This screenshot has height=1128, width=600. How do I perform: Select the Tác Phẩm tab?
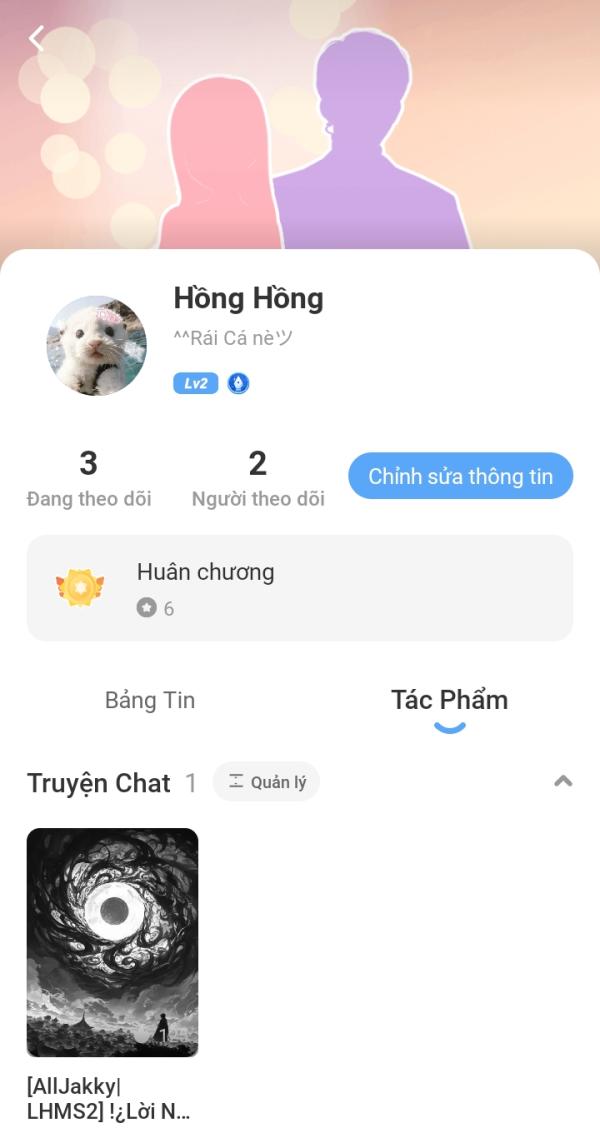pos(449,700)
